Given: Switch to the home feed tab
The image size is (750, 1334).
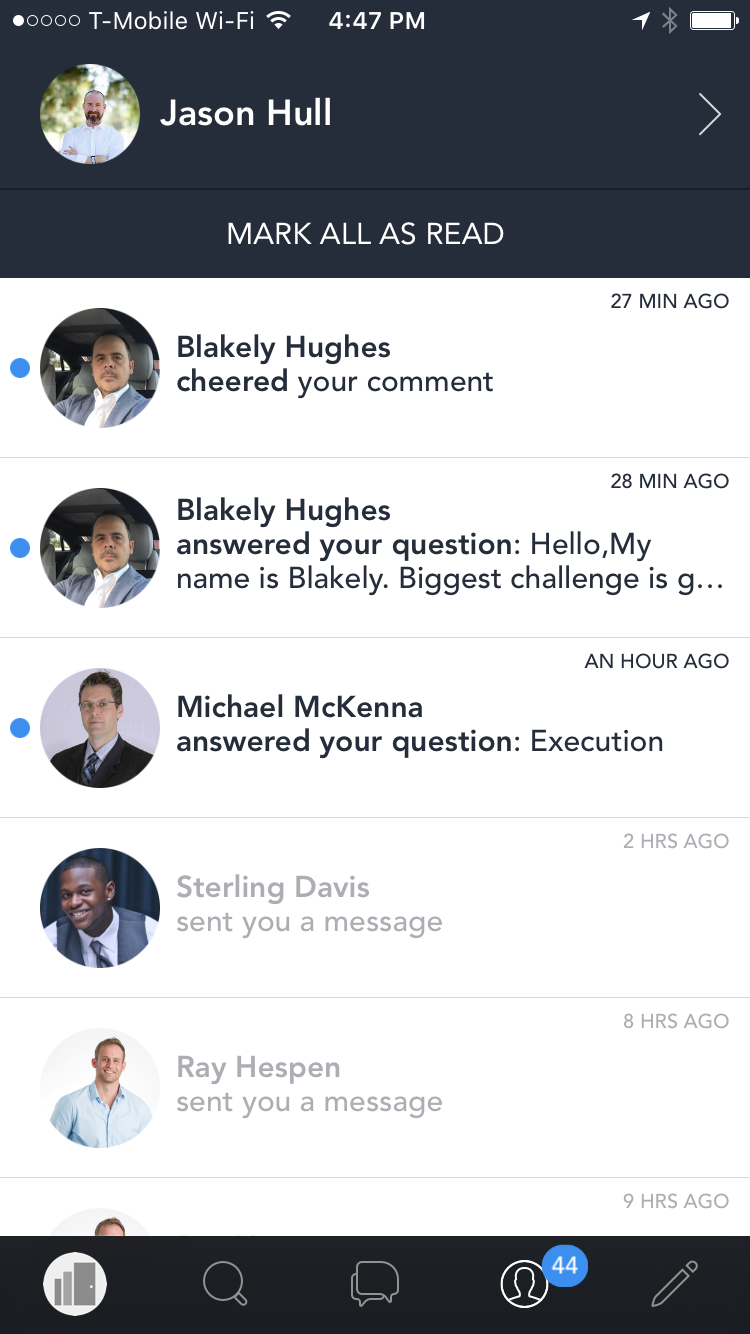Looking at the screenshot, I should 75,1284.
